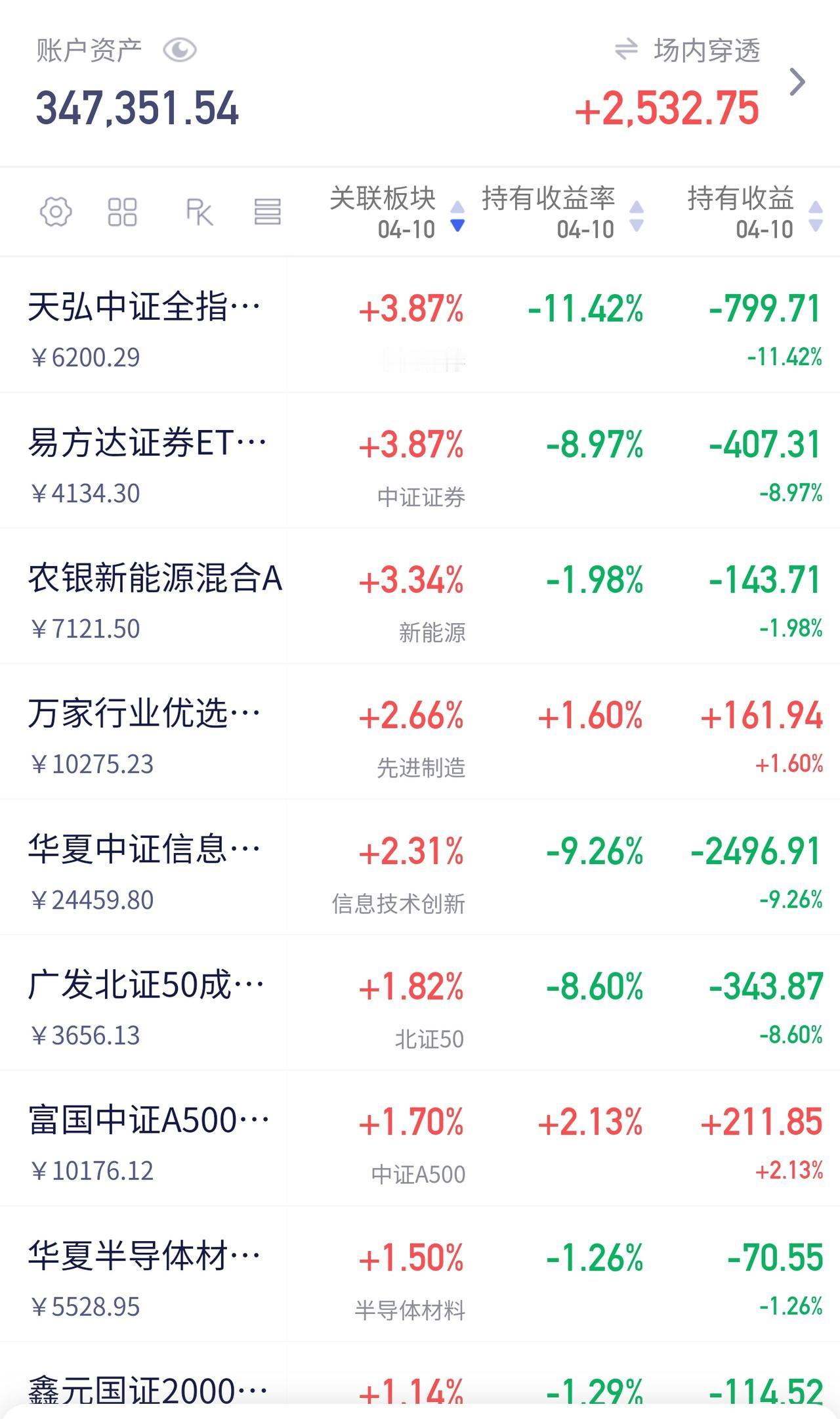Screen dimensions: 840x1419
Task: Click the +3.34% change of 农银新能源混合A
Action: pos(411,579)
